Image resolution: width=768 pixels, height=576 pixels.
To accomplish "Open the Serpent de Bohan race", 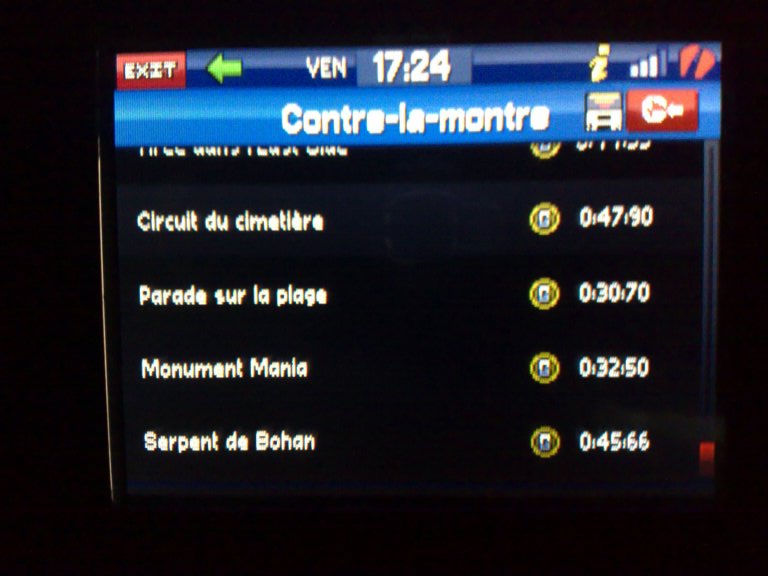I will pos(229,441).
